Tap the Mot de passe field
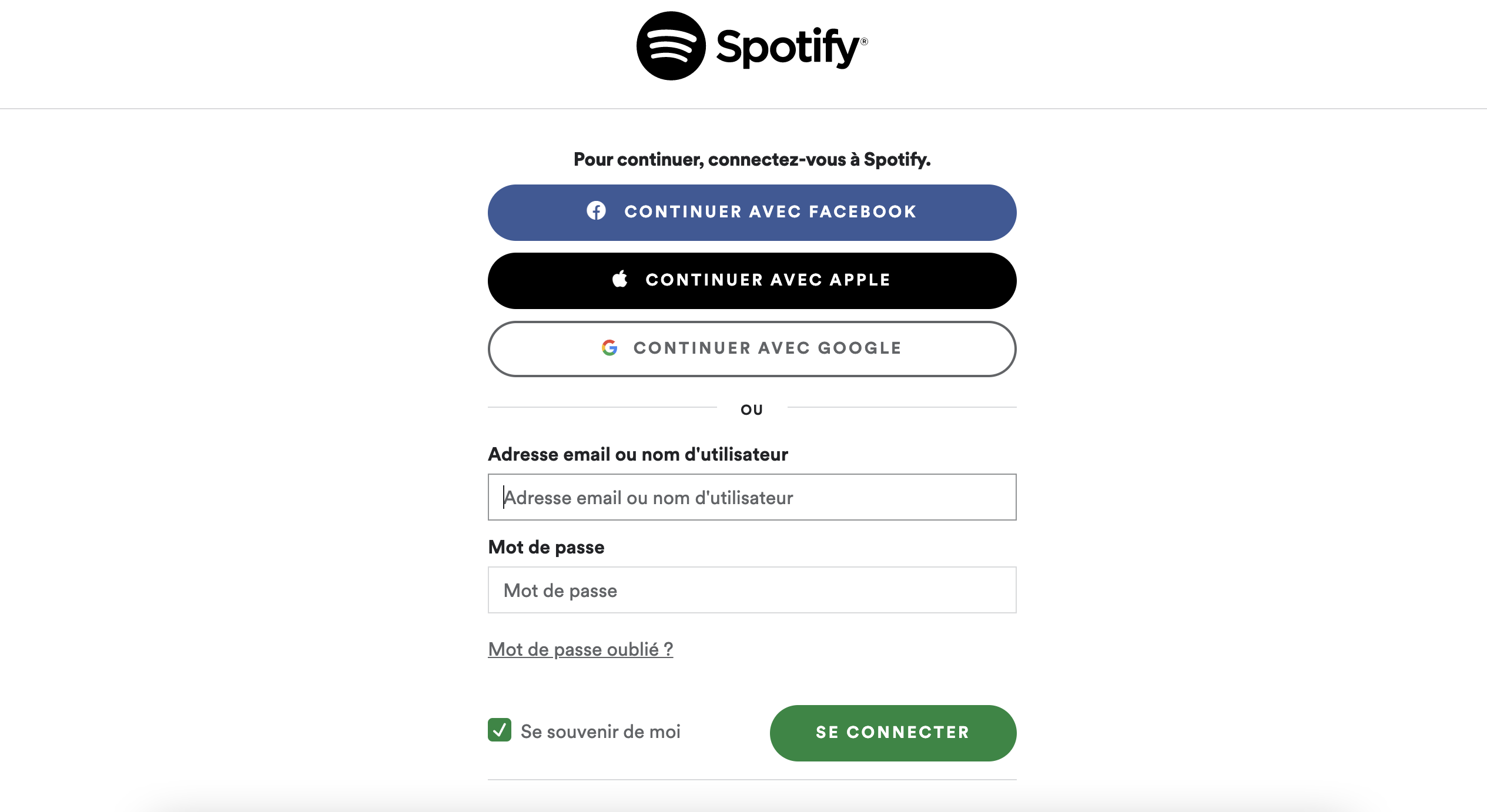1487x812 pixels. [x=752, y=590]
